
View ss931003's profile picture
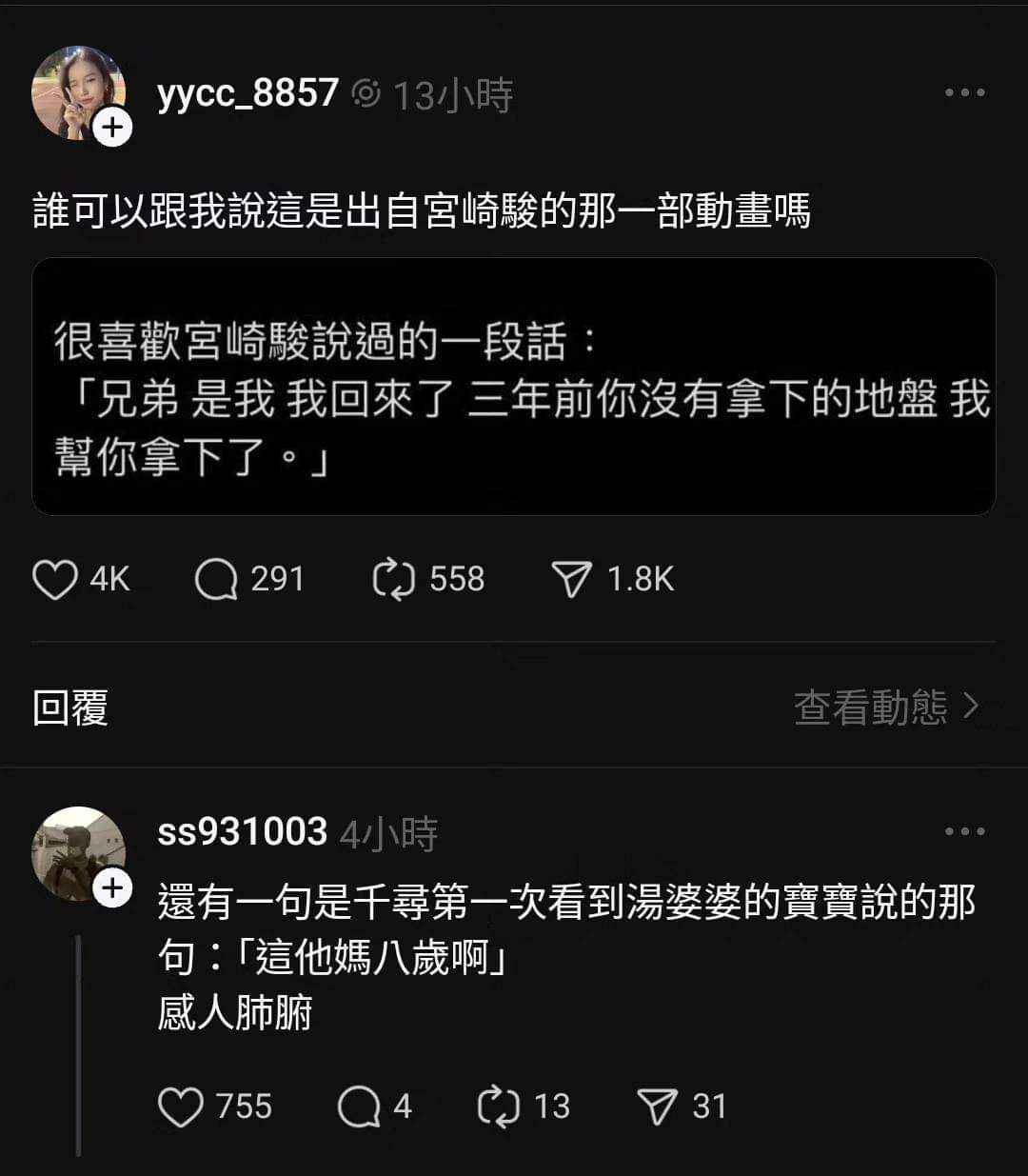click(78, 852)
